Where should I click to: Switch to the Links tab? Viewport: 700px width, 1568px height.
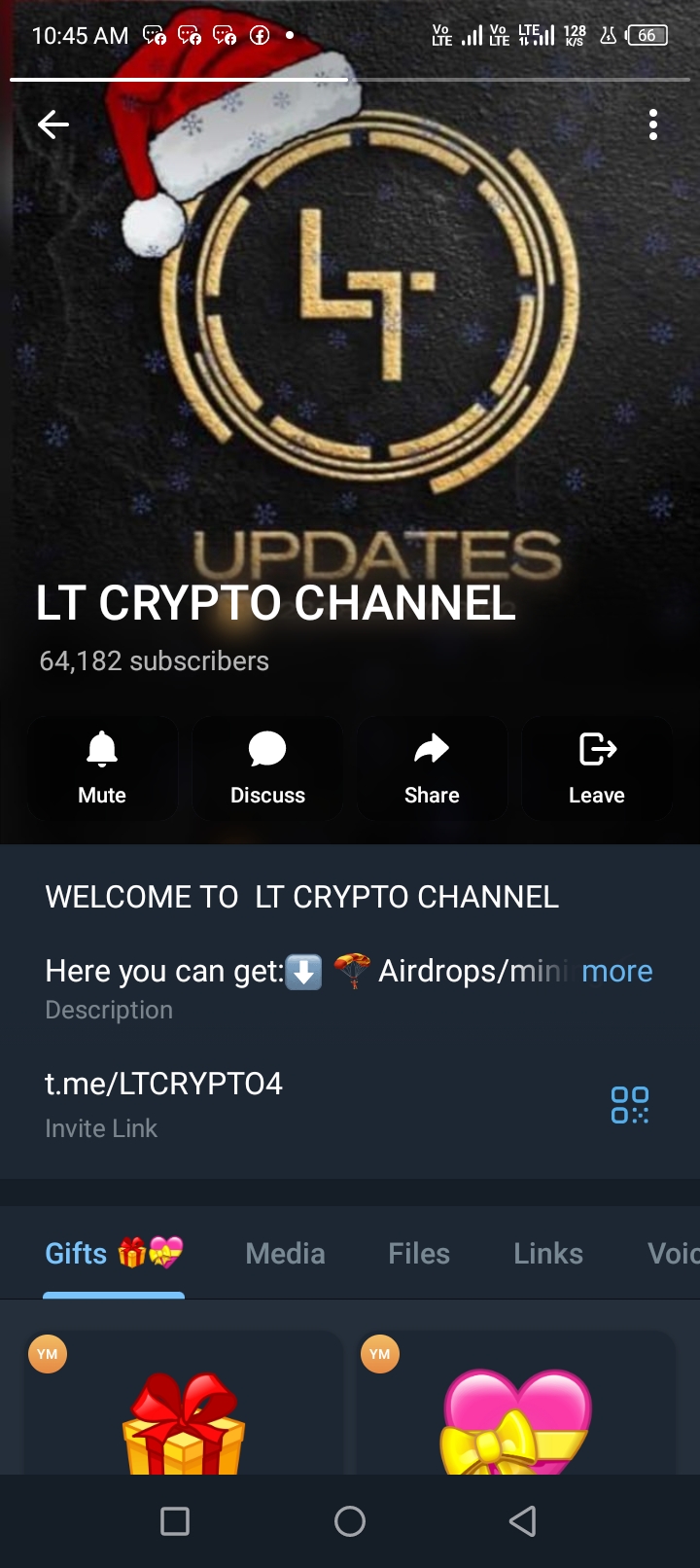(548, 1253)
